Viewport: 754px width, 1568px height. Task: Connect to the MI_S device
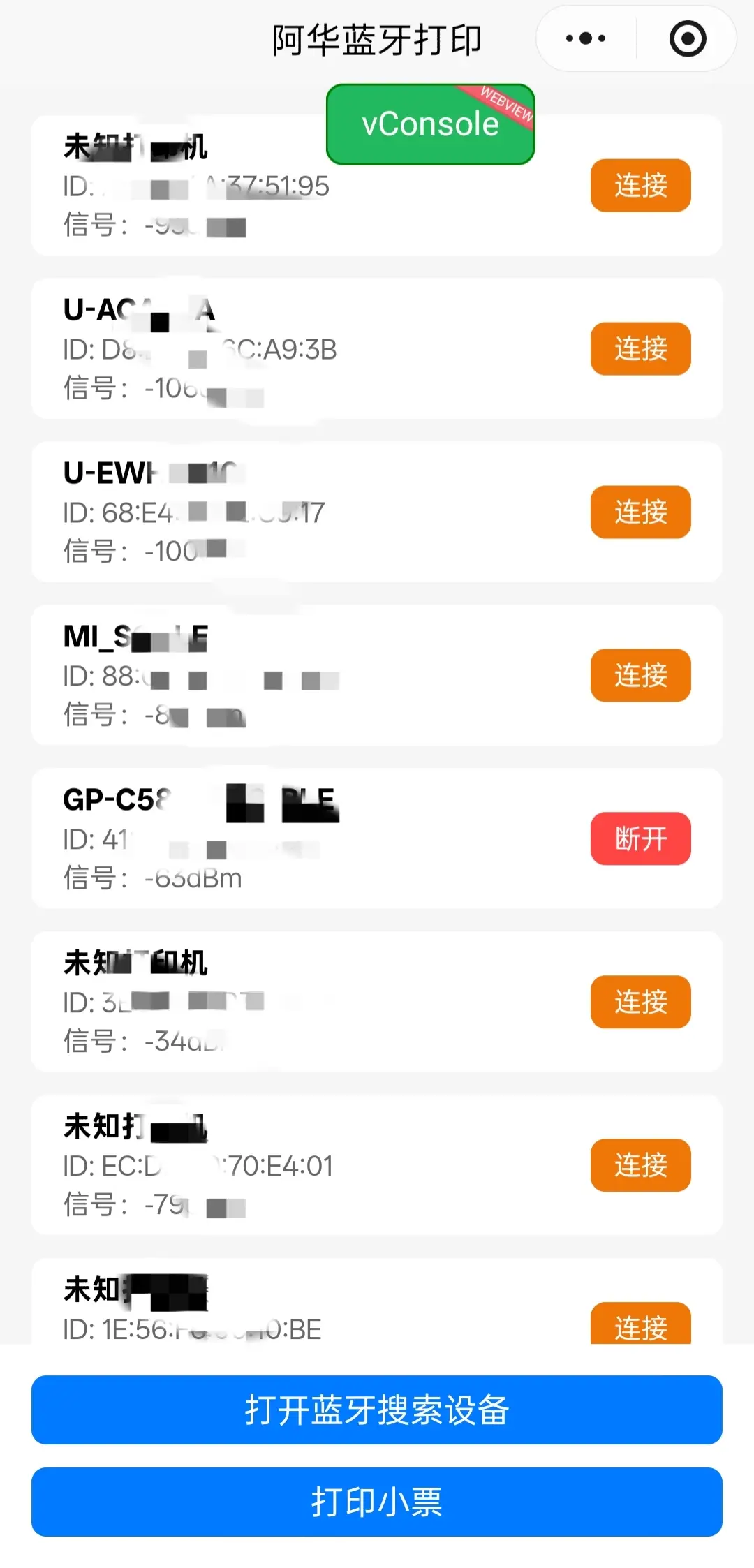(x=640, y=675)
